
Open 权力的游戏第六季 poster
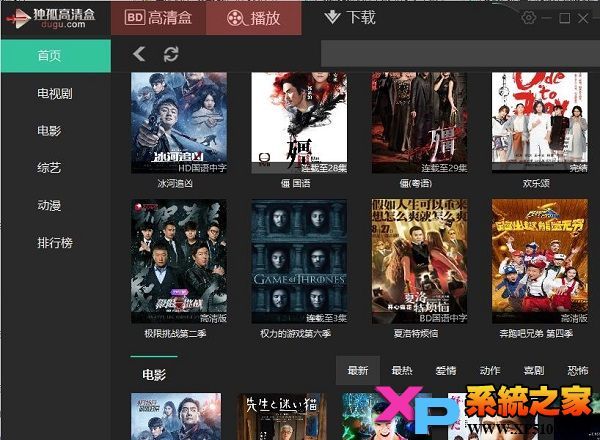click(x=299, y=261)
